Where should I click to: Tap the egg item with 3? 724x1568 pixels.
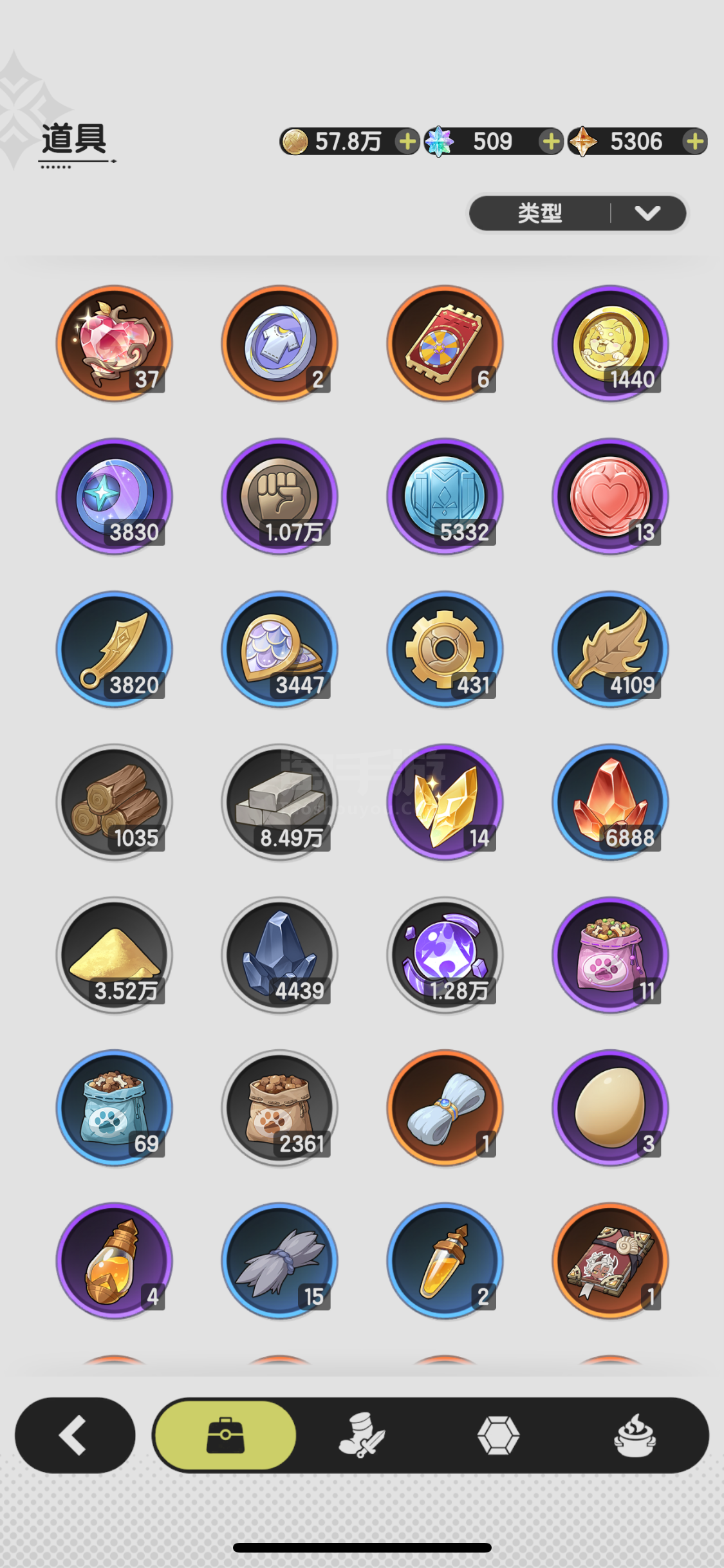[610, 1108]
